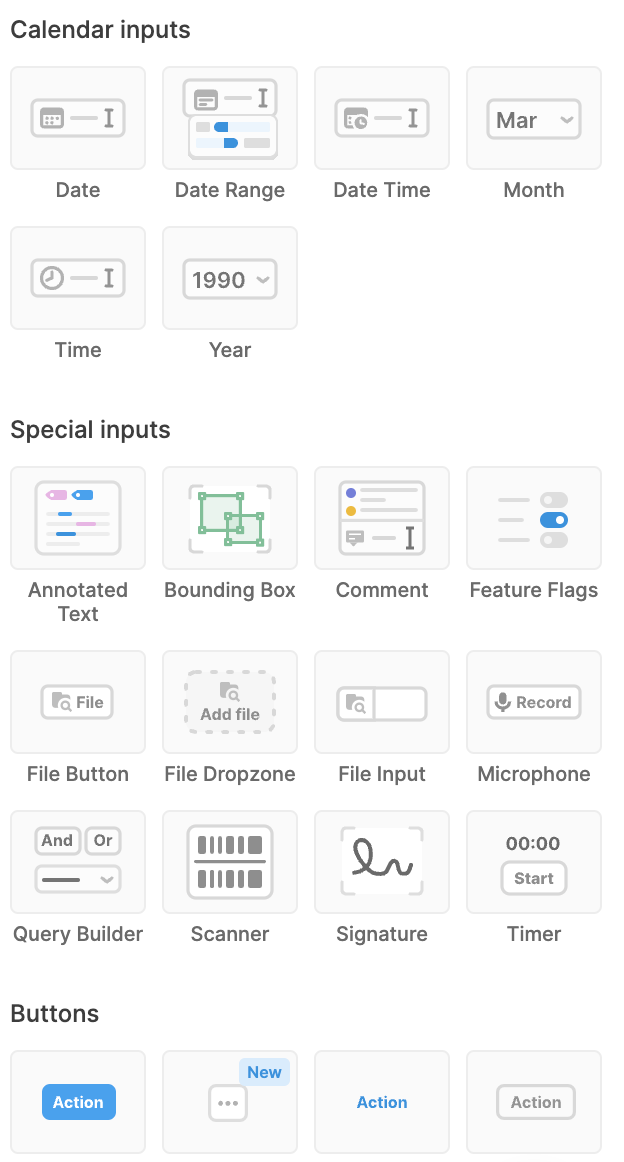Choose the New ellipsis button tile

(x=230, y=1102)
